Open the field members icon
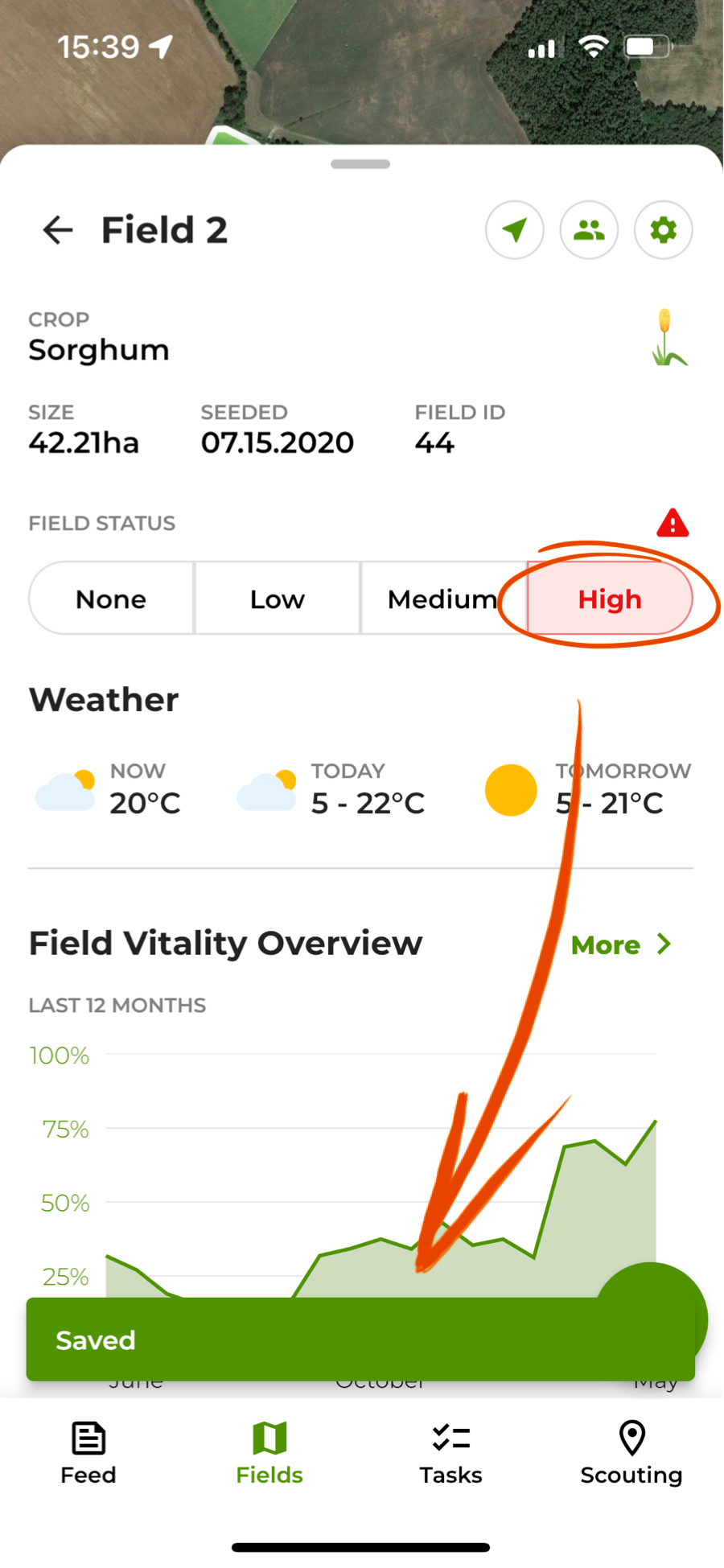This screenshot has width=724, height=1568. coord(589,230)
